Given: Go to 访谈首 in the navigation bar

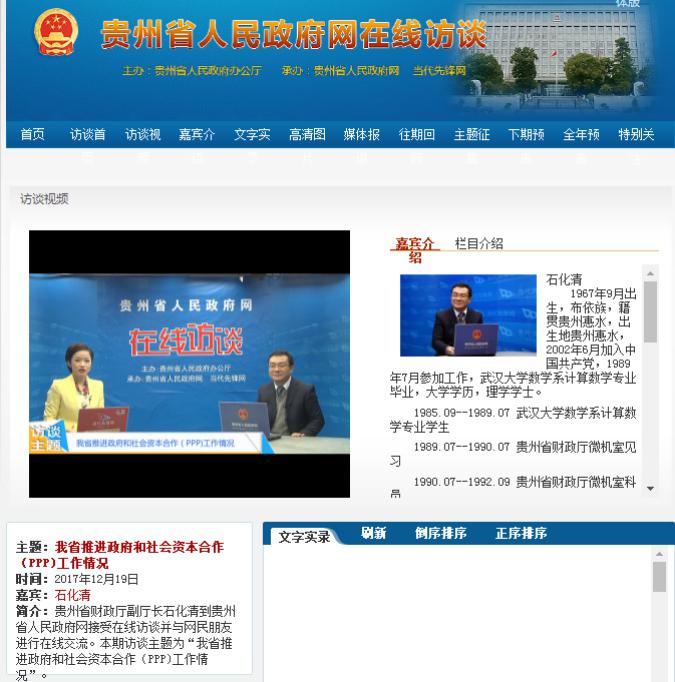Looking at the screenshot, I should tap(88, 135).
